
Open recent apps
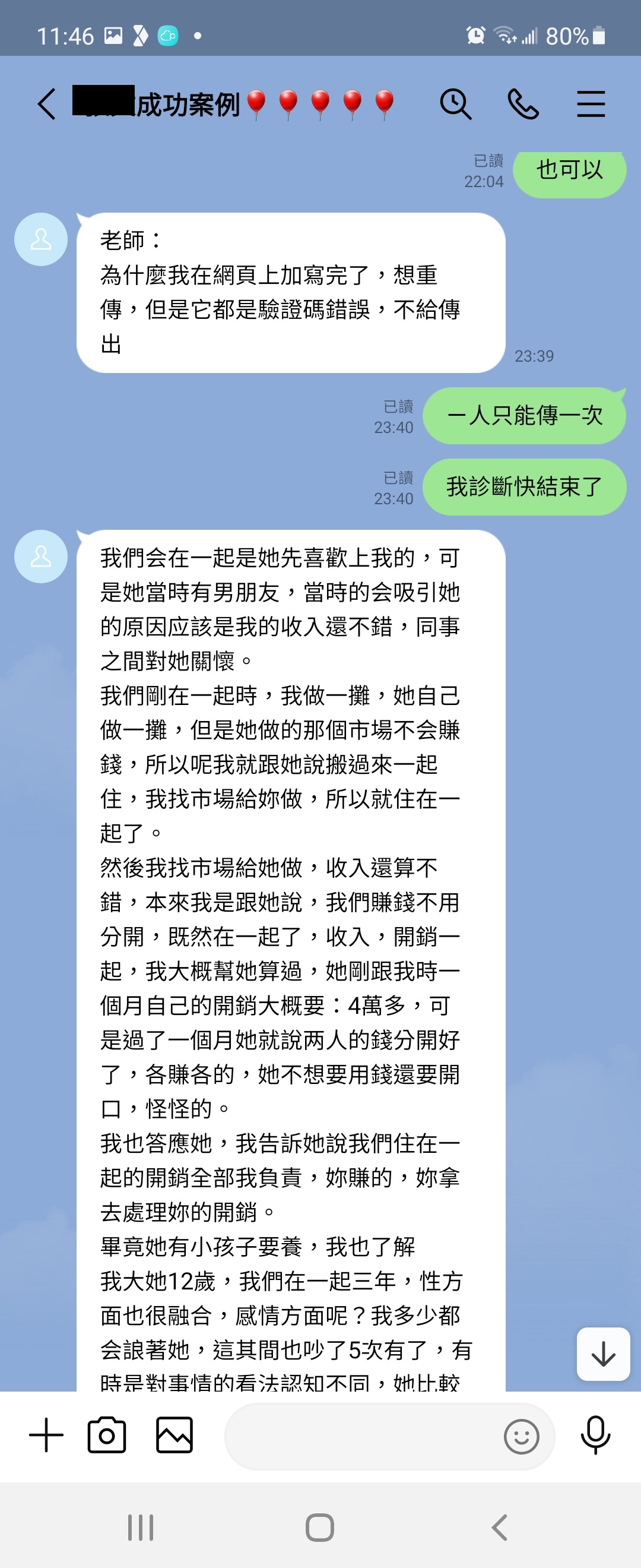click(141, 1527)
